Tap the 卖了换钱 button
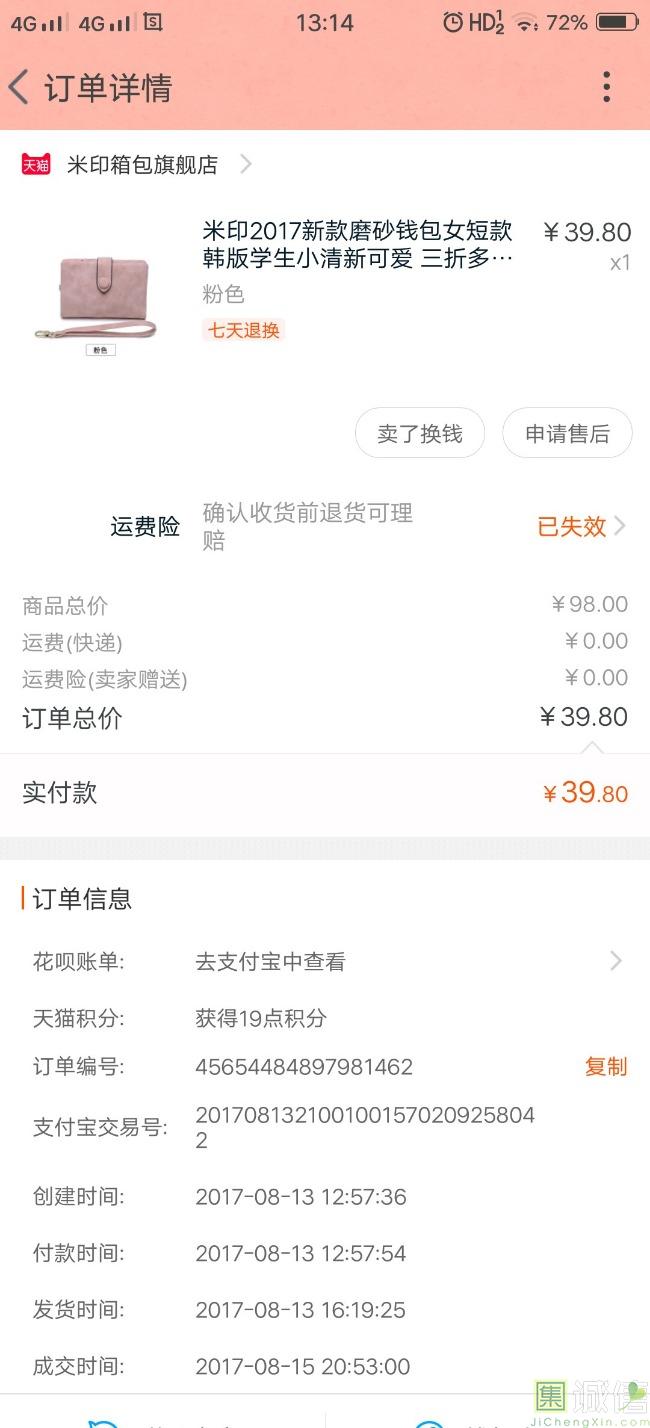Viewport: 650px width, 1428px height. (420, 434)
